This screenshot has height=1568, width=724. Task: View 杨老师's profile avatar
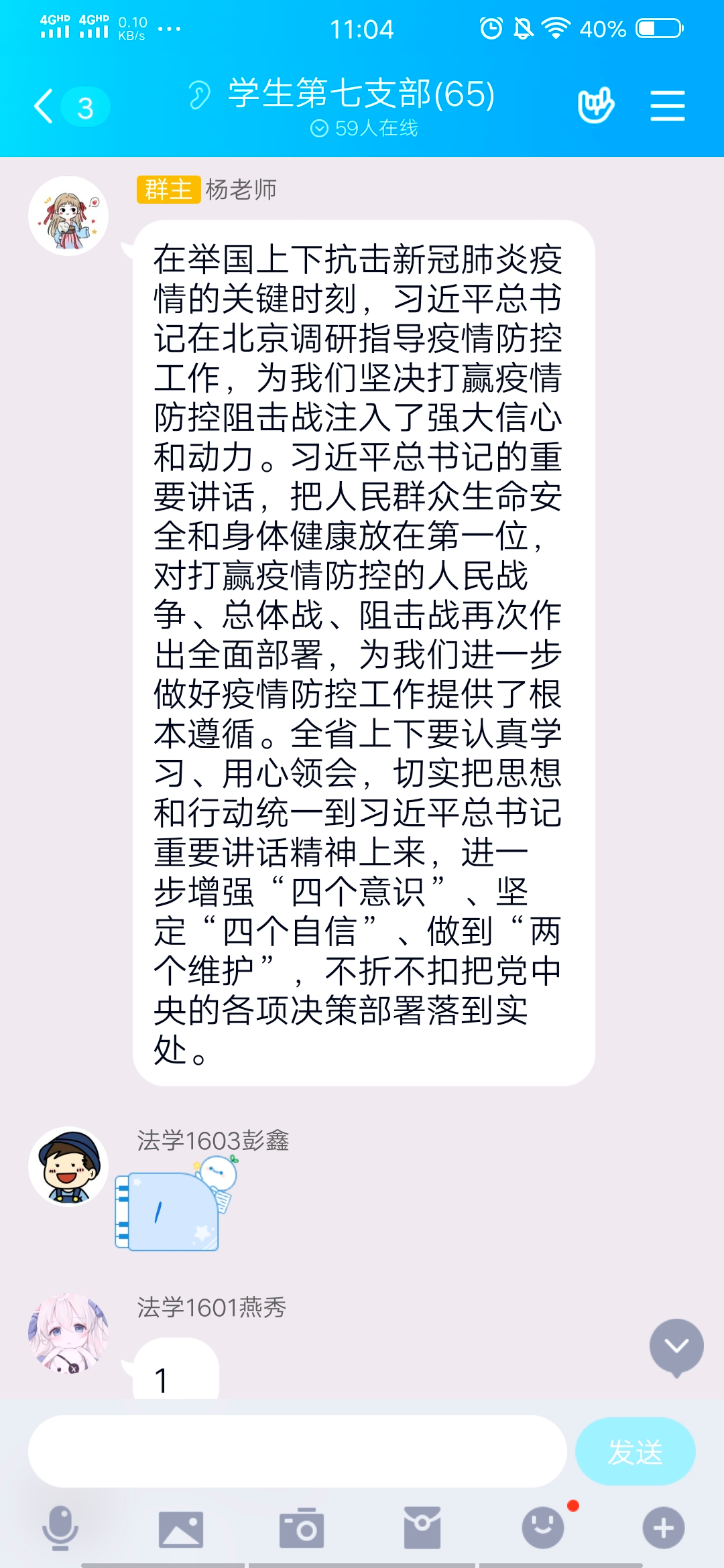click(68, 216)
